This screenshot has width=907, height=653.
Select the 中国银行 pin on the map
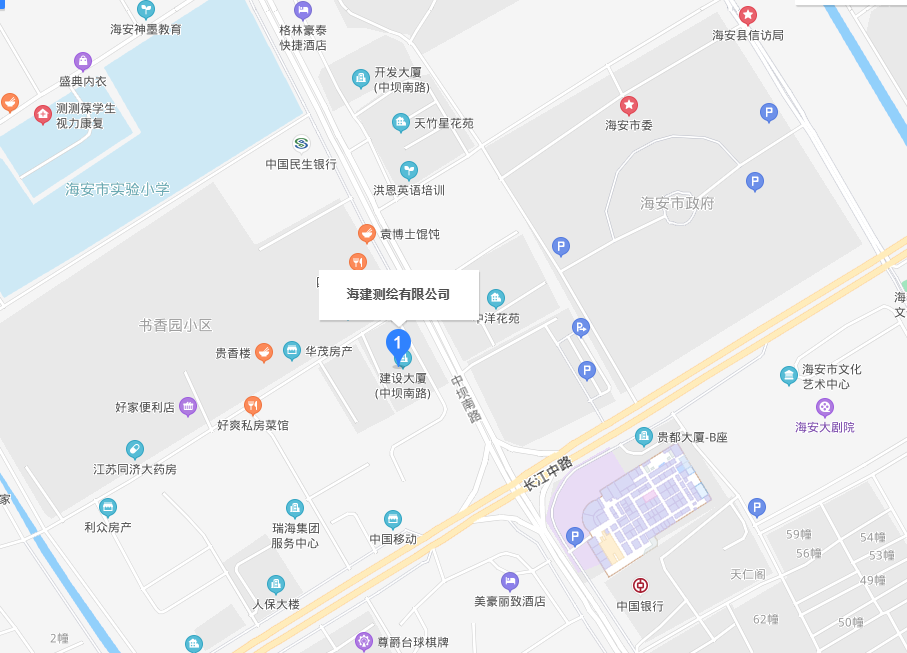click(640, 586)
